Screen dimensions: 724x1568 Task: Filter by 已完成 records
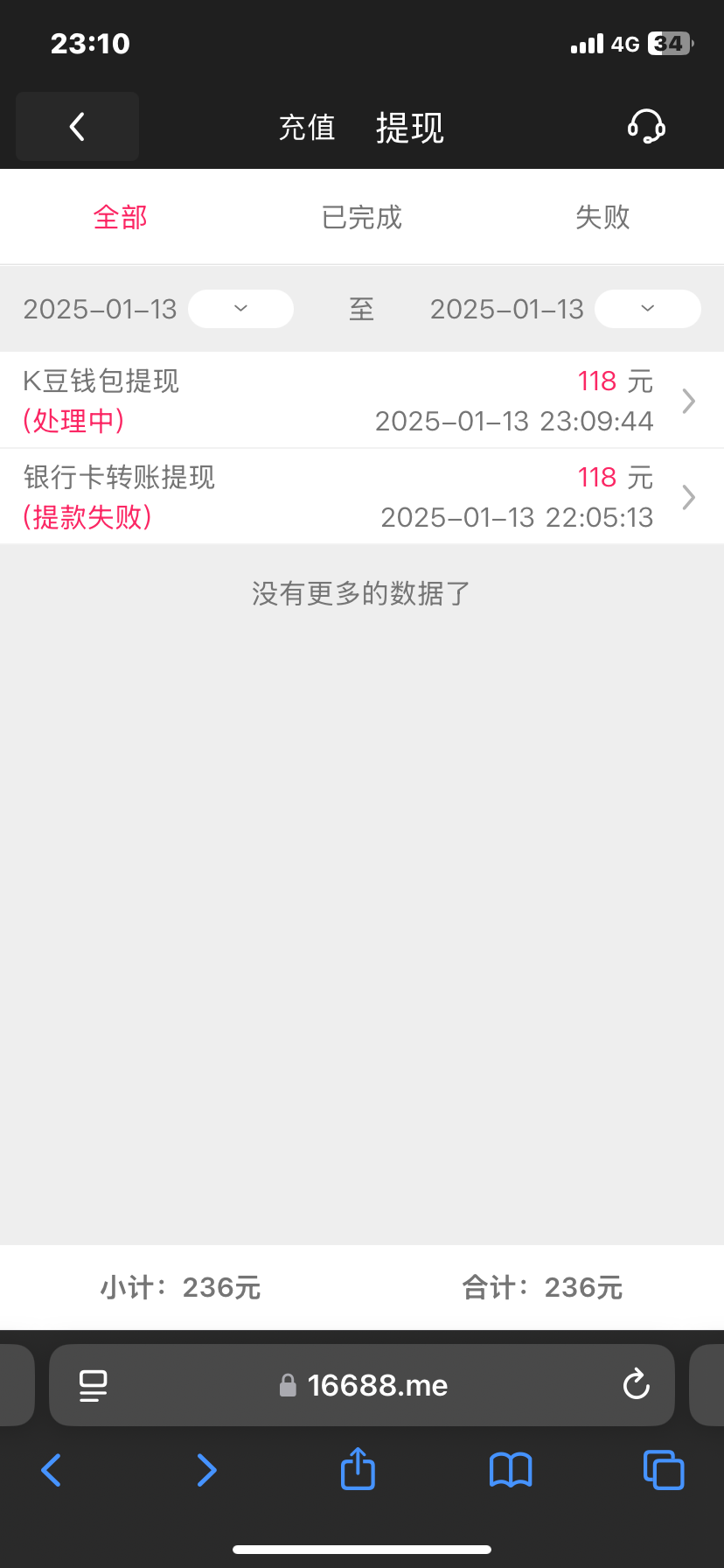click(361, 217)
